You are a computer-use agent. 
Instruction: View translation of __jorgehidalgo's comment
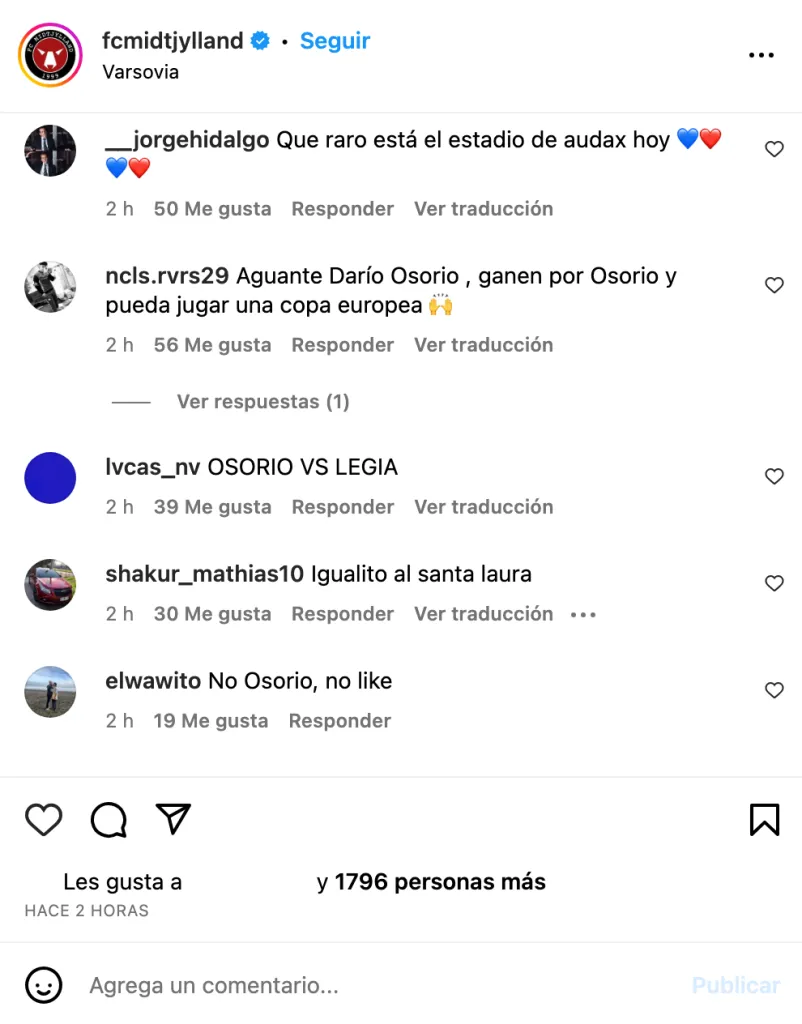(x=483, y=209)
